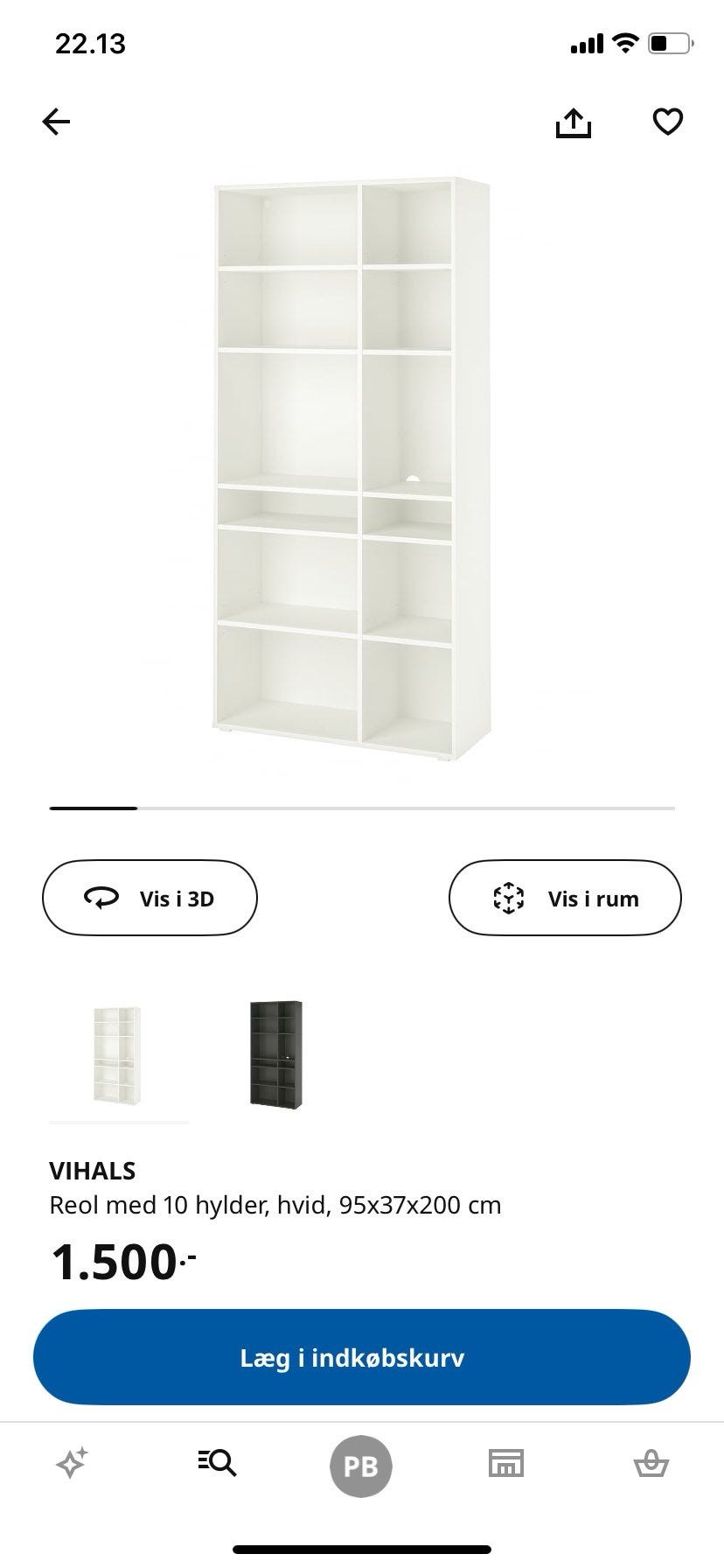The height and width of the screenshot is (1568, 724).
Task: Open the shopping basket icon in bottom navigation
Action: point(651,1463)
